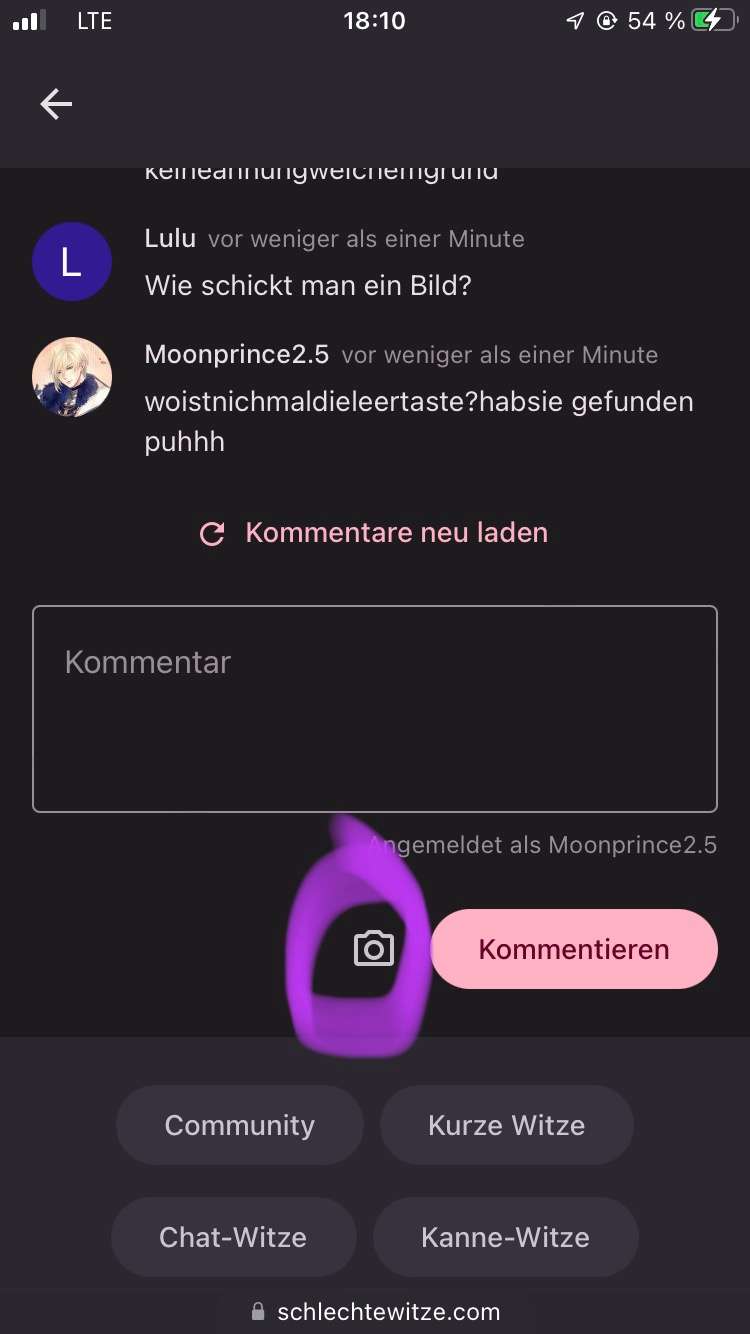The height and width of the screenshot is (1334, 750).
Task: Focus the Kommentar text field
Action: [x=374, y=708]
